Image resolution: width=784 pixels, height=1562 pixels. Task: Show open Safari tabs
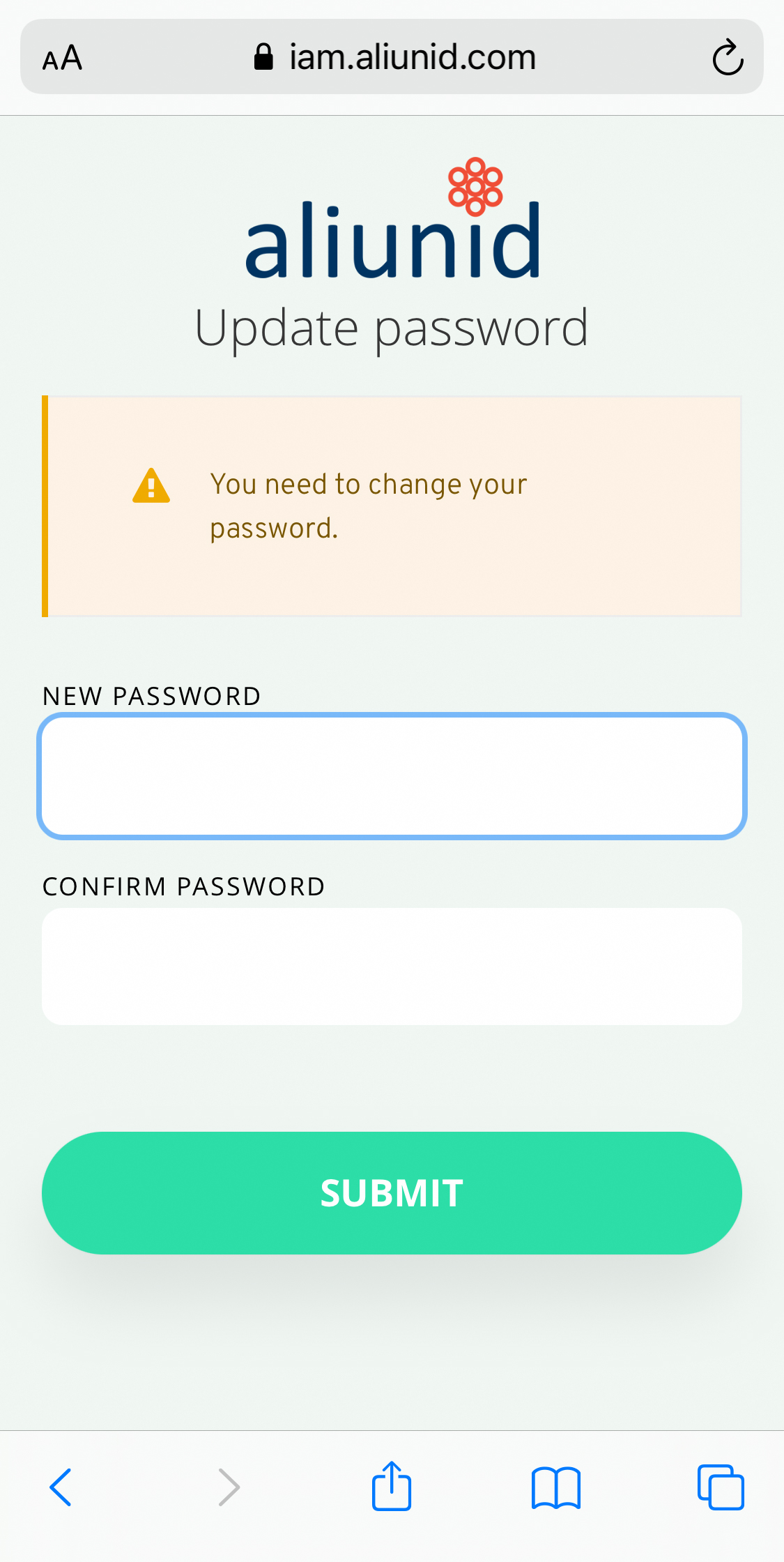pyautogui.click(x=721, y=1487)
